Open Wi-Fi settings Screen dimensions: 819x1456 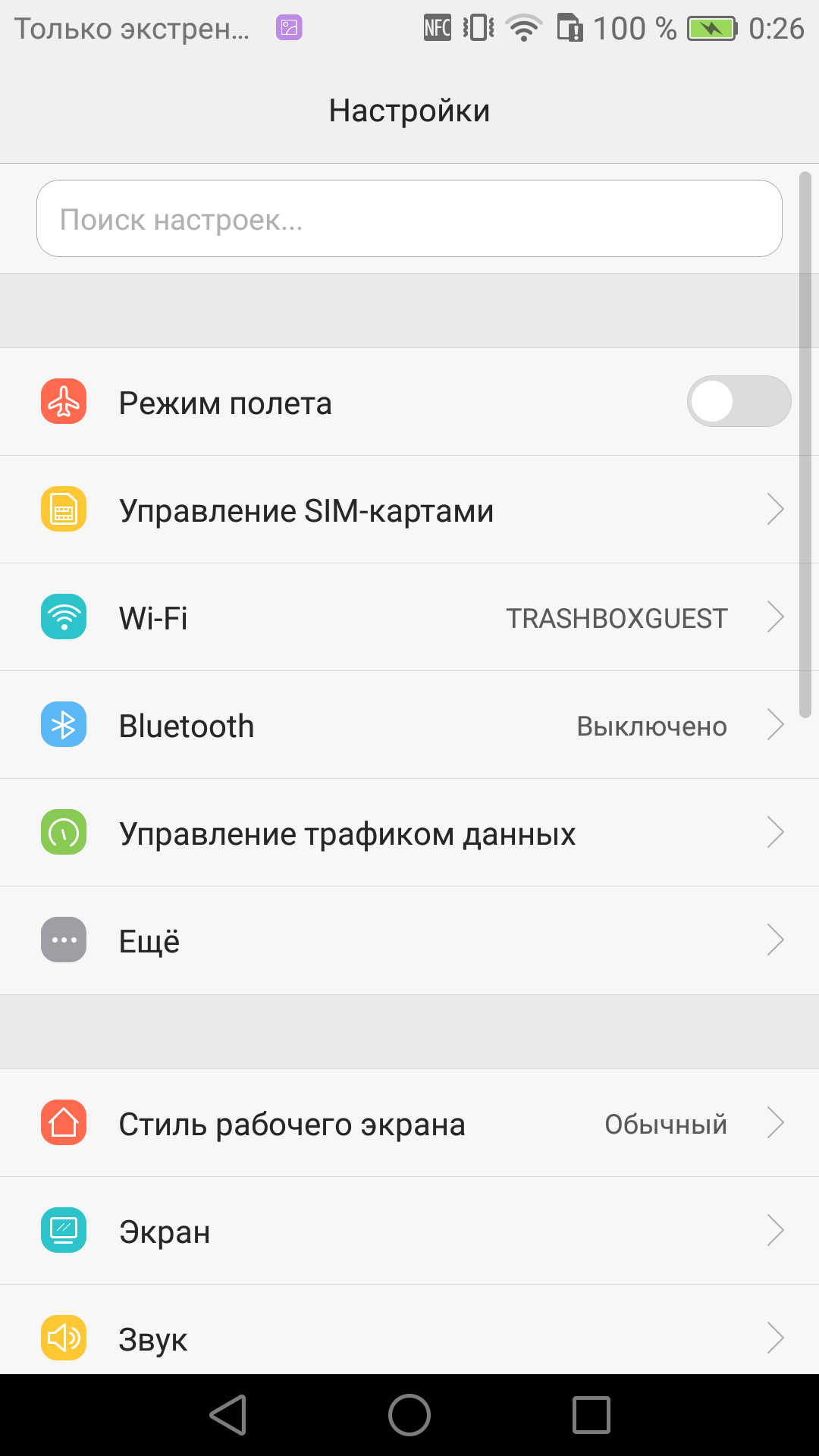[x=409, y=617]
